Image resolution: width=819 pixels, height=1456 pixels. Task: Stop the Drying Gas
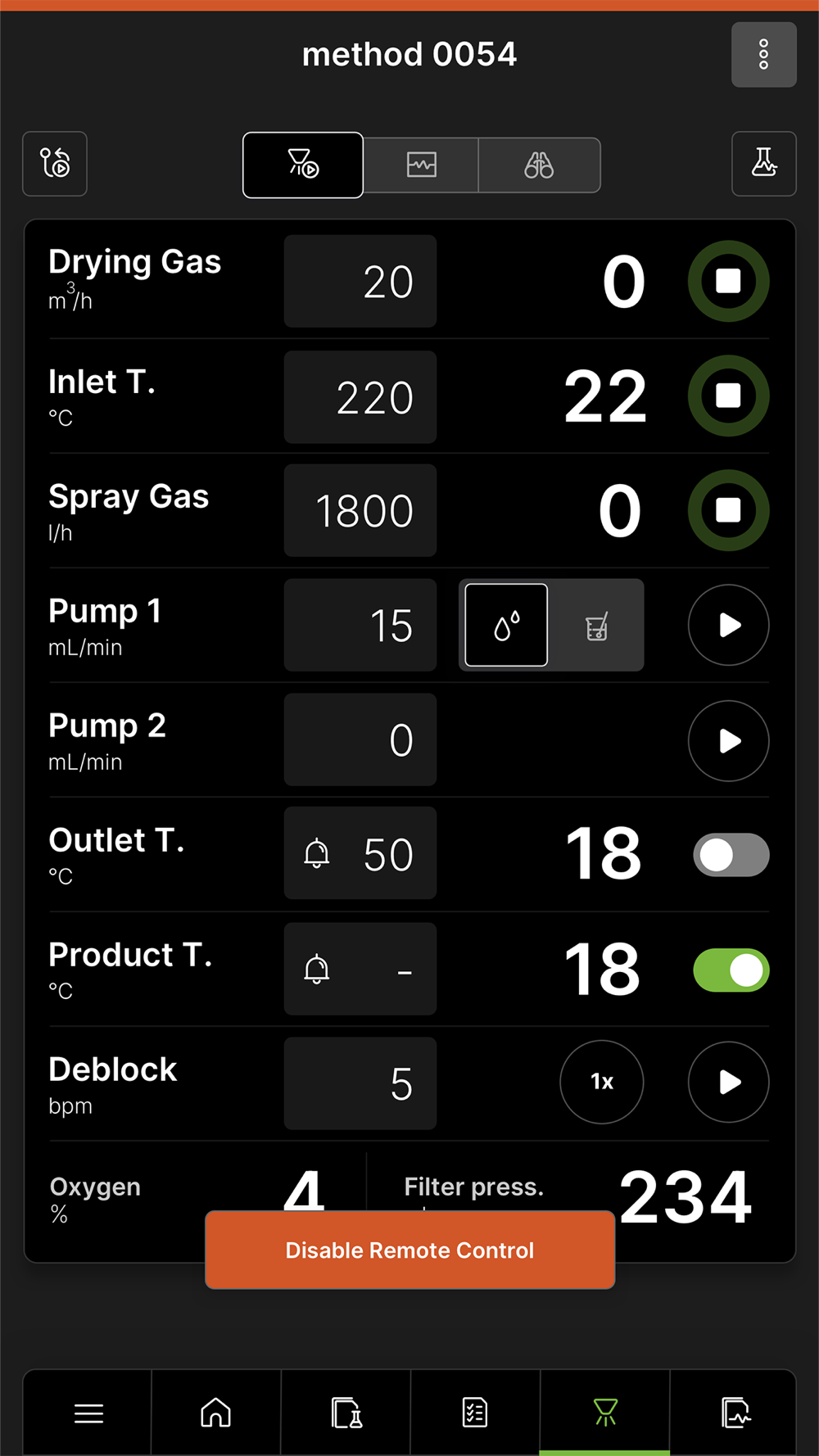coord(728,281)
